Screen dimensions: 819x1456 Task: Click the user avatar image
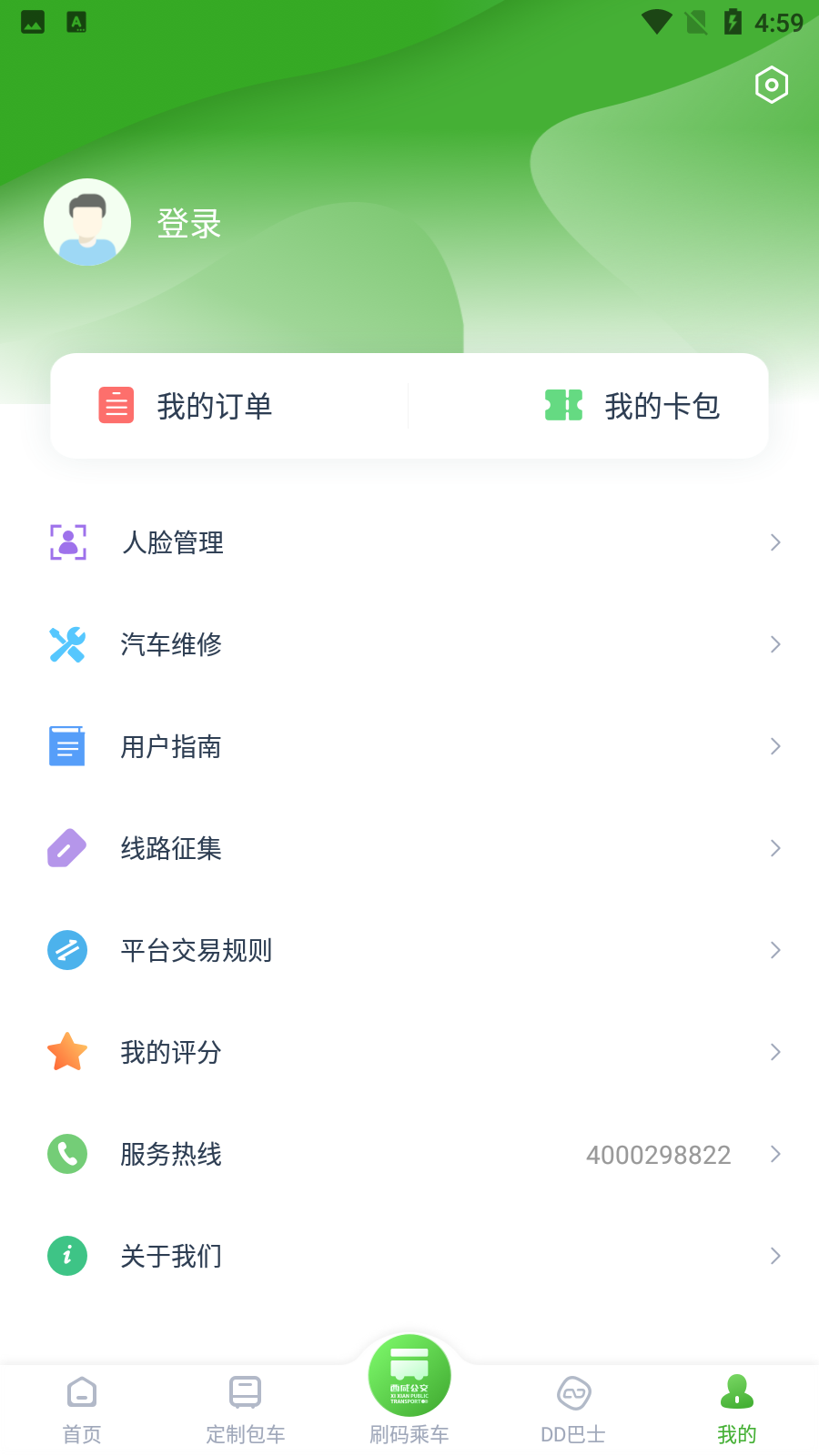pyautogui.click(x=87, y=221)
